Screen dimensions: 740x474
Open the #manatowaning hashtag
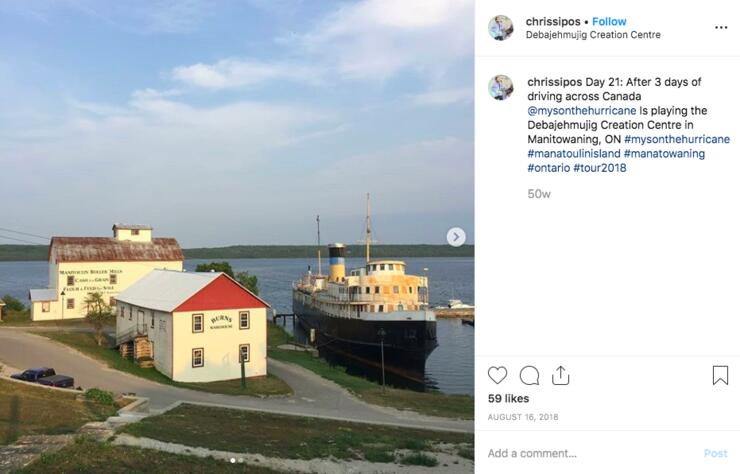click(664, 153)
